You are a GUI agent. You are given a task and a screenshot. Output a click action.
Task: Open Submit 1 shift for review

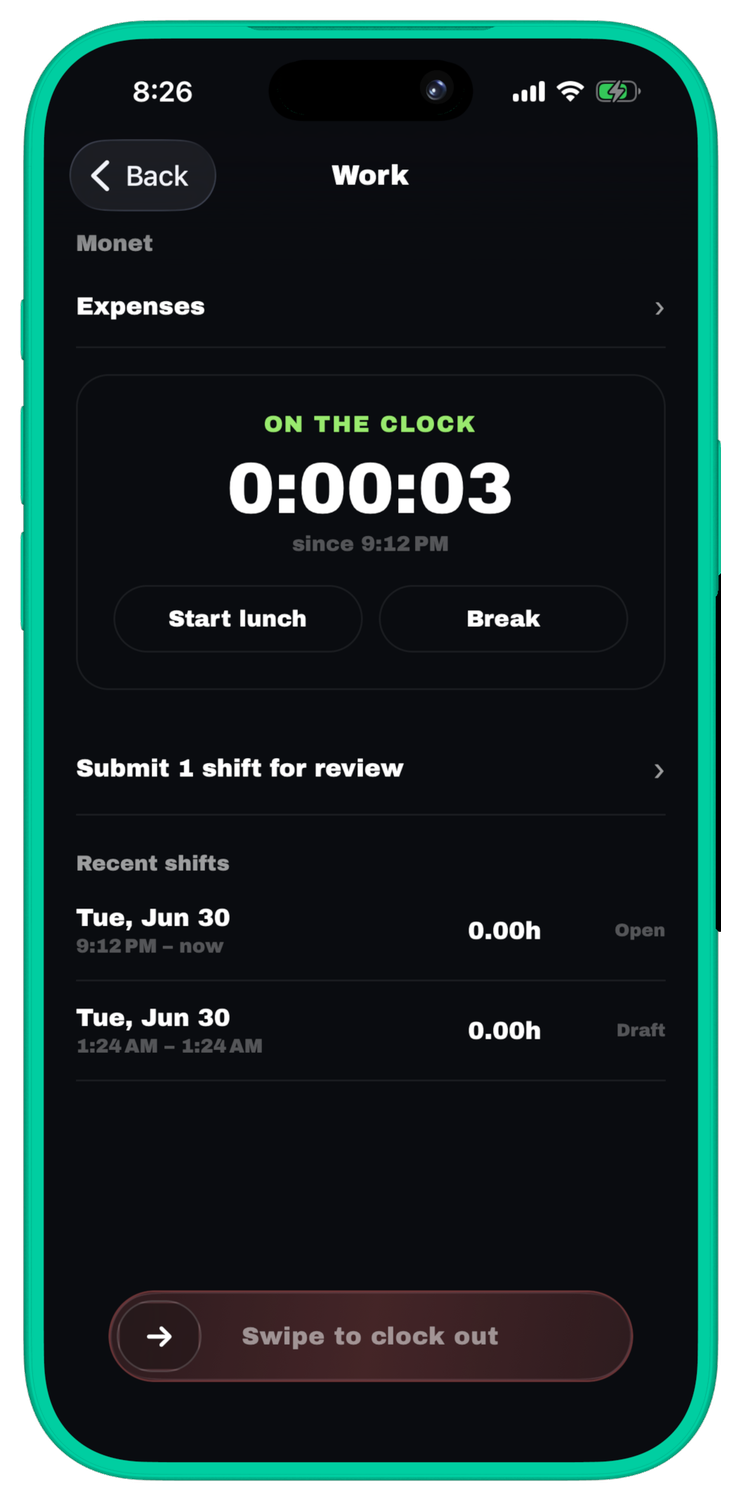tap(371, 769)
